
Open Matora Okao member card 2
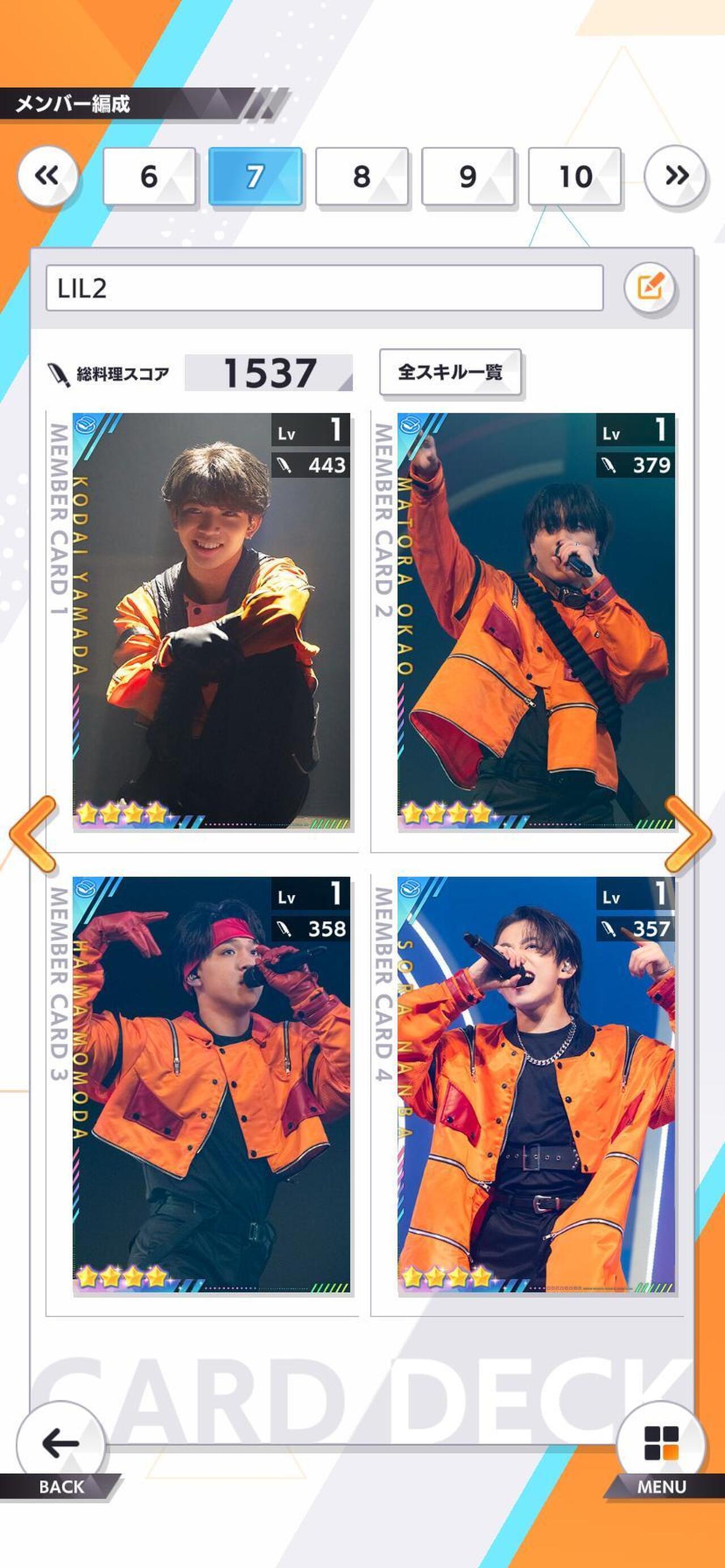tap(535, 621)
